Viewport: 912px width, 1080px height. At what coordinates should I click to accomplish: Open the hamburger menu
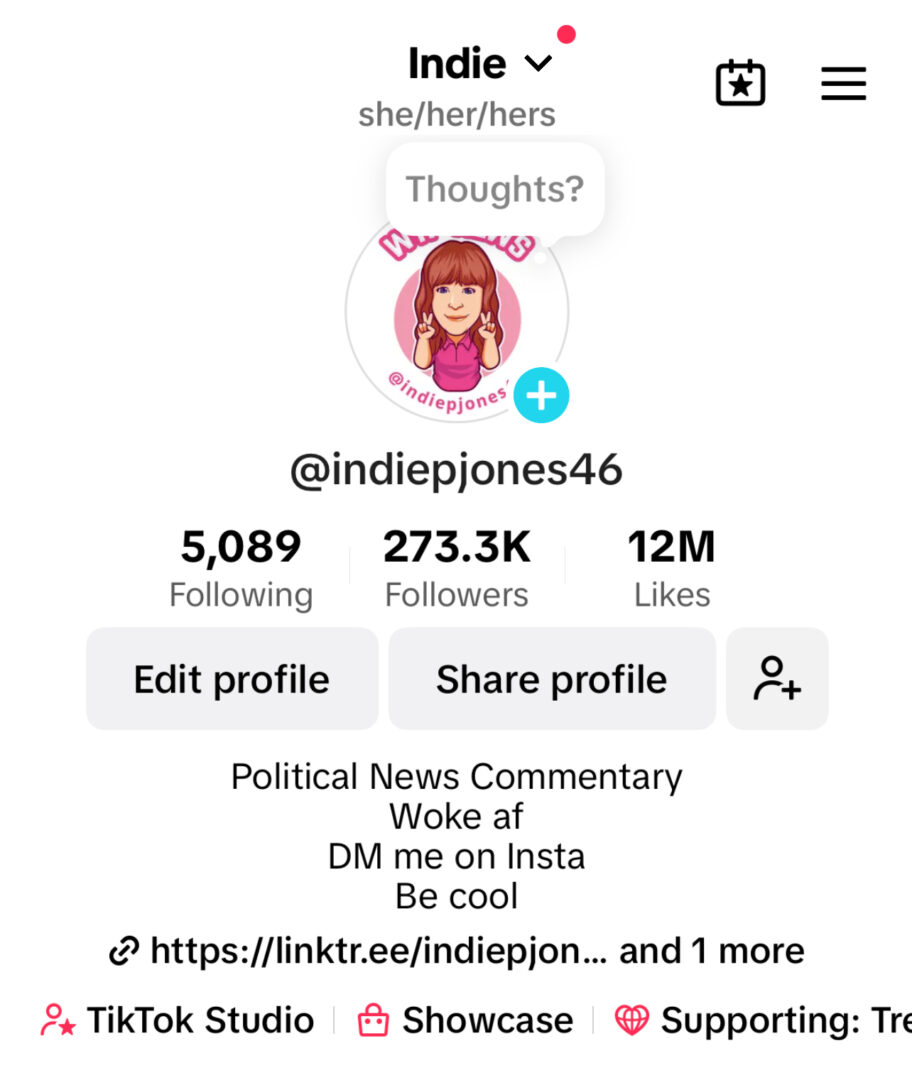tap(843, 83)
